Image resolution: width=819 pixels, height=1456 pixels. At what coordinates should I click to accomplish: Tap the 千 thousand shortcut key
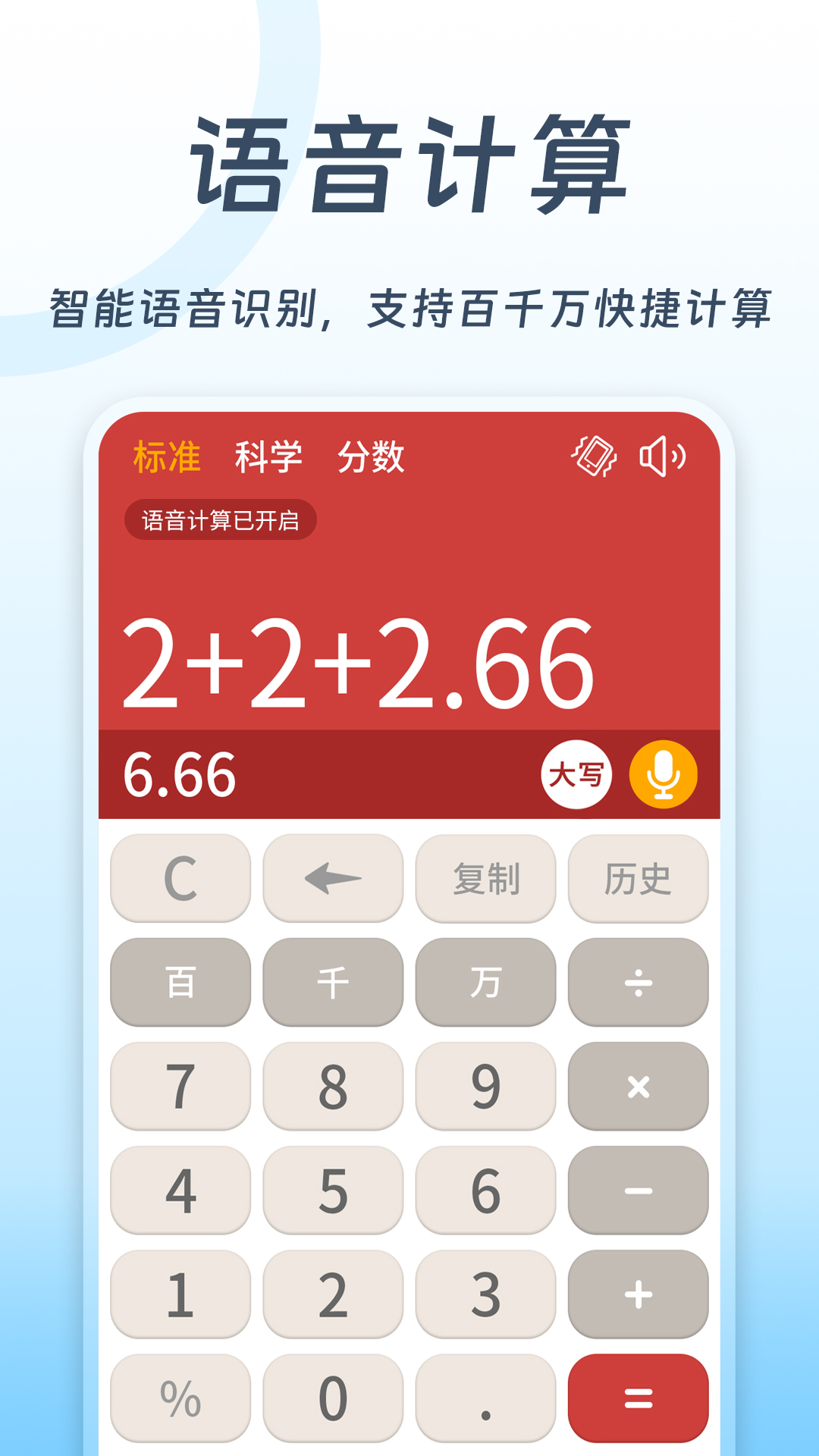[x=333, y=982]
